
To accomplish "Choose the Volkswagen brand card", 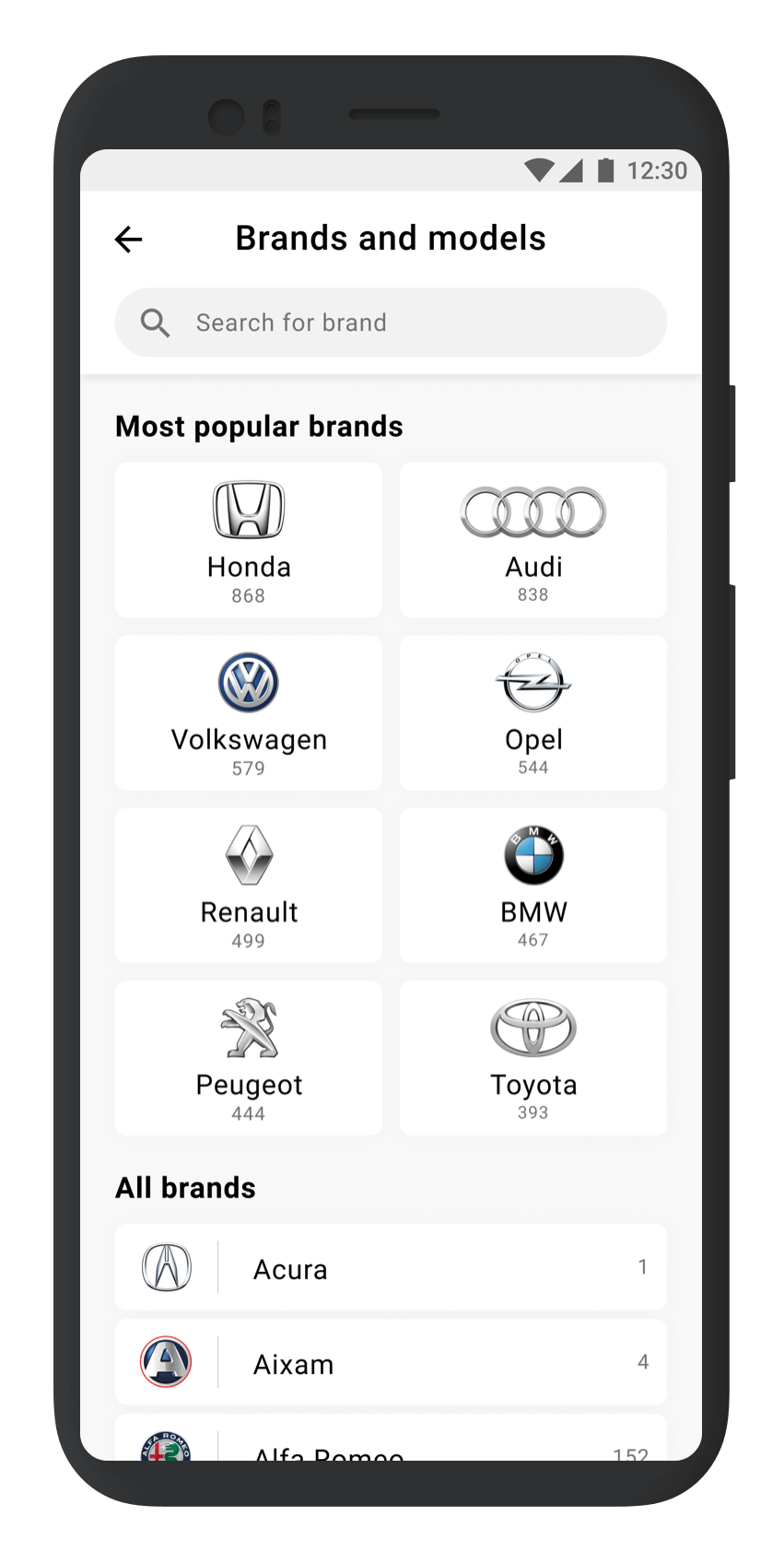I will 249,712.
